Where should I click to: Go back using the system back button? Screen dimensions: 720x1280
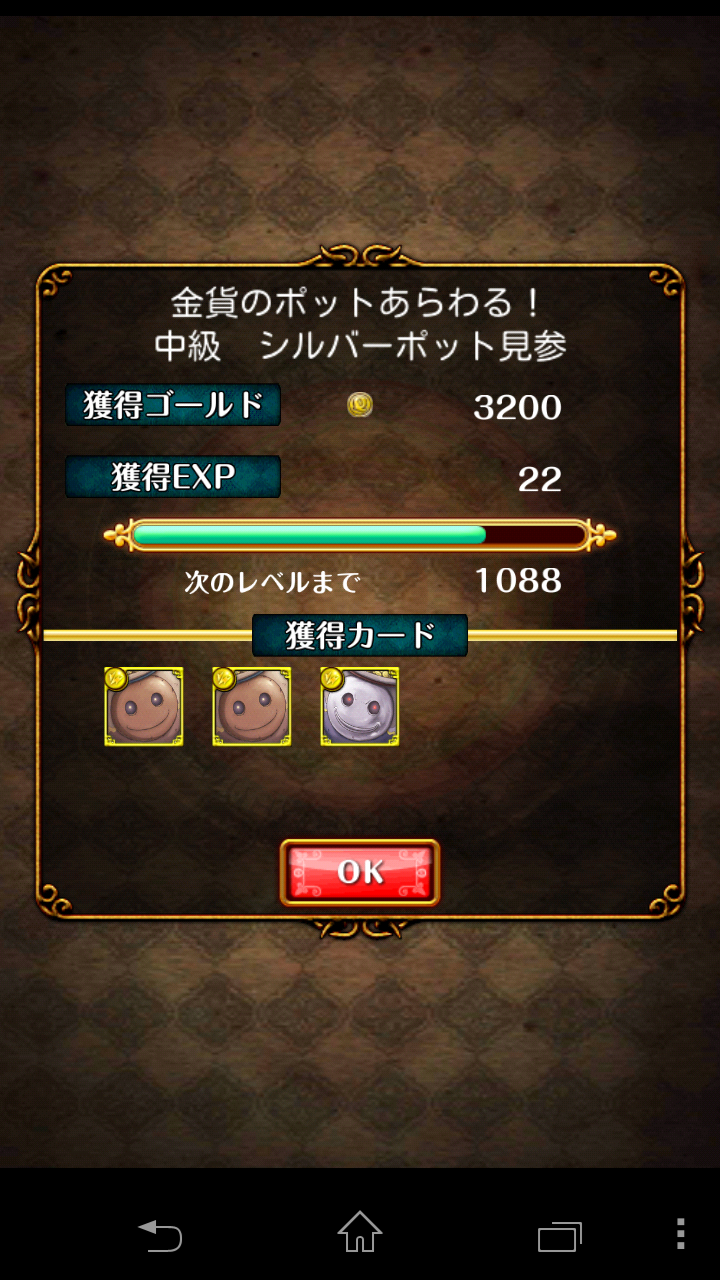(160, 1235)
